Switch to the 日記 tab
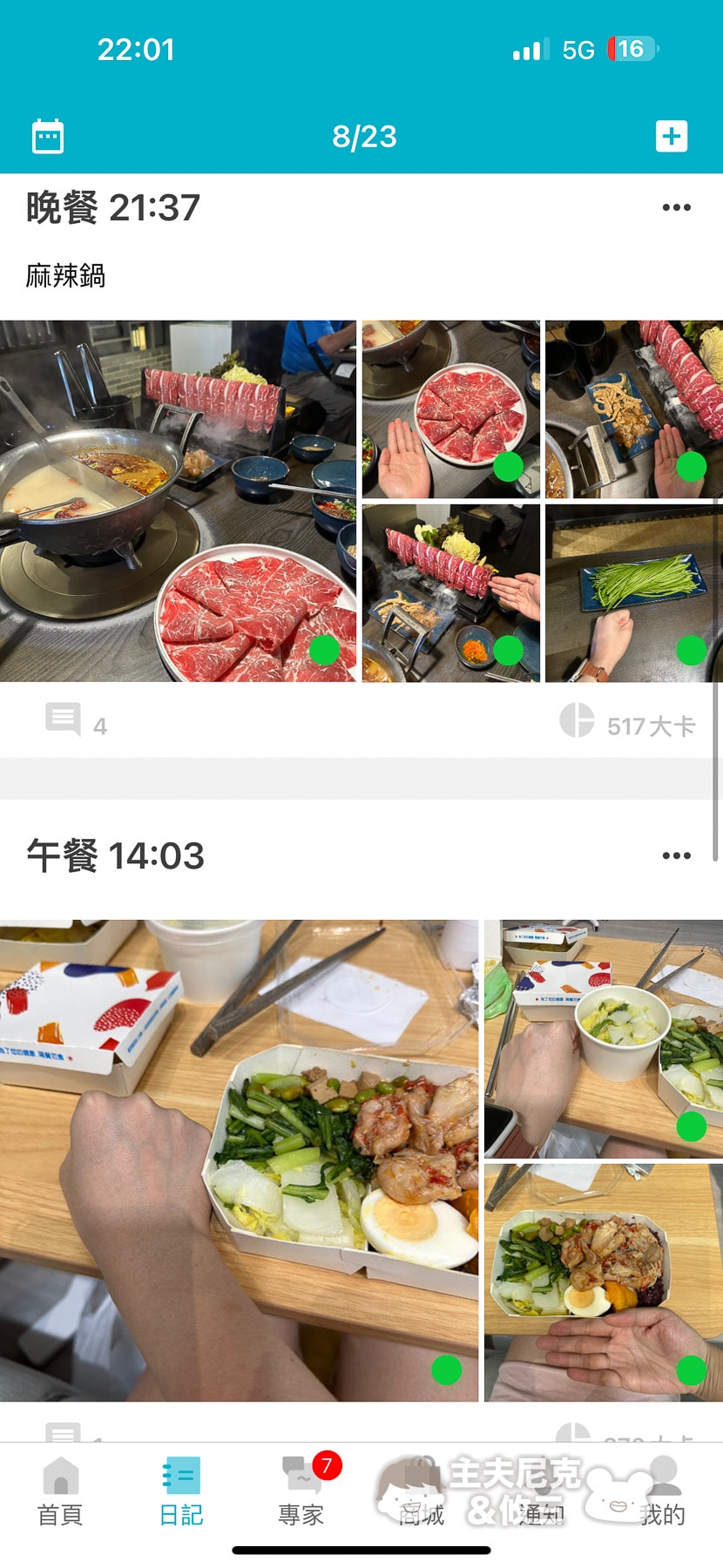 click(180, 1493)
